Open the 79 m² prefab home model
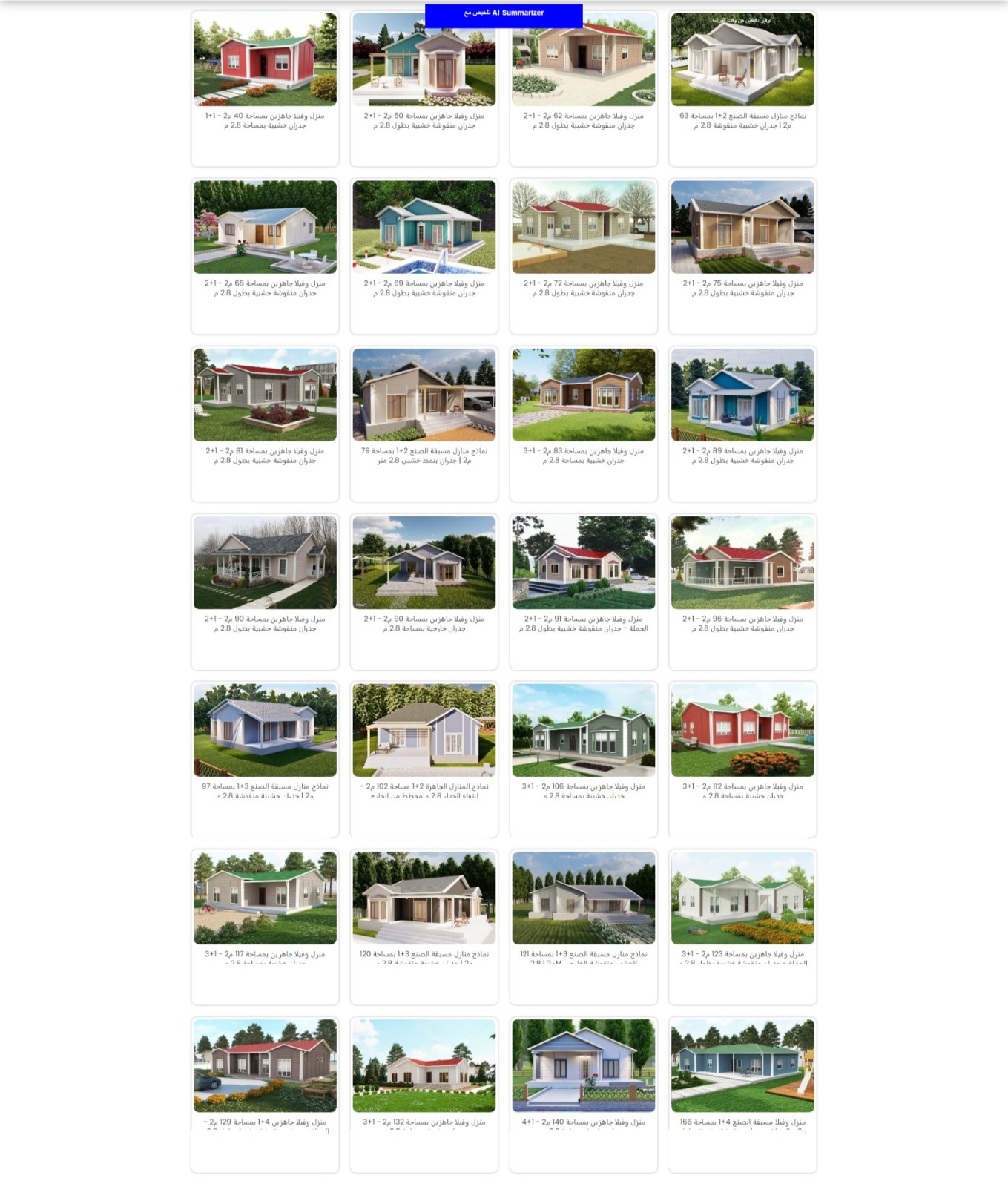This screenshot has height=1187, width=1008. pos(424,395)
